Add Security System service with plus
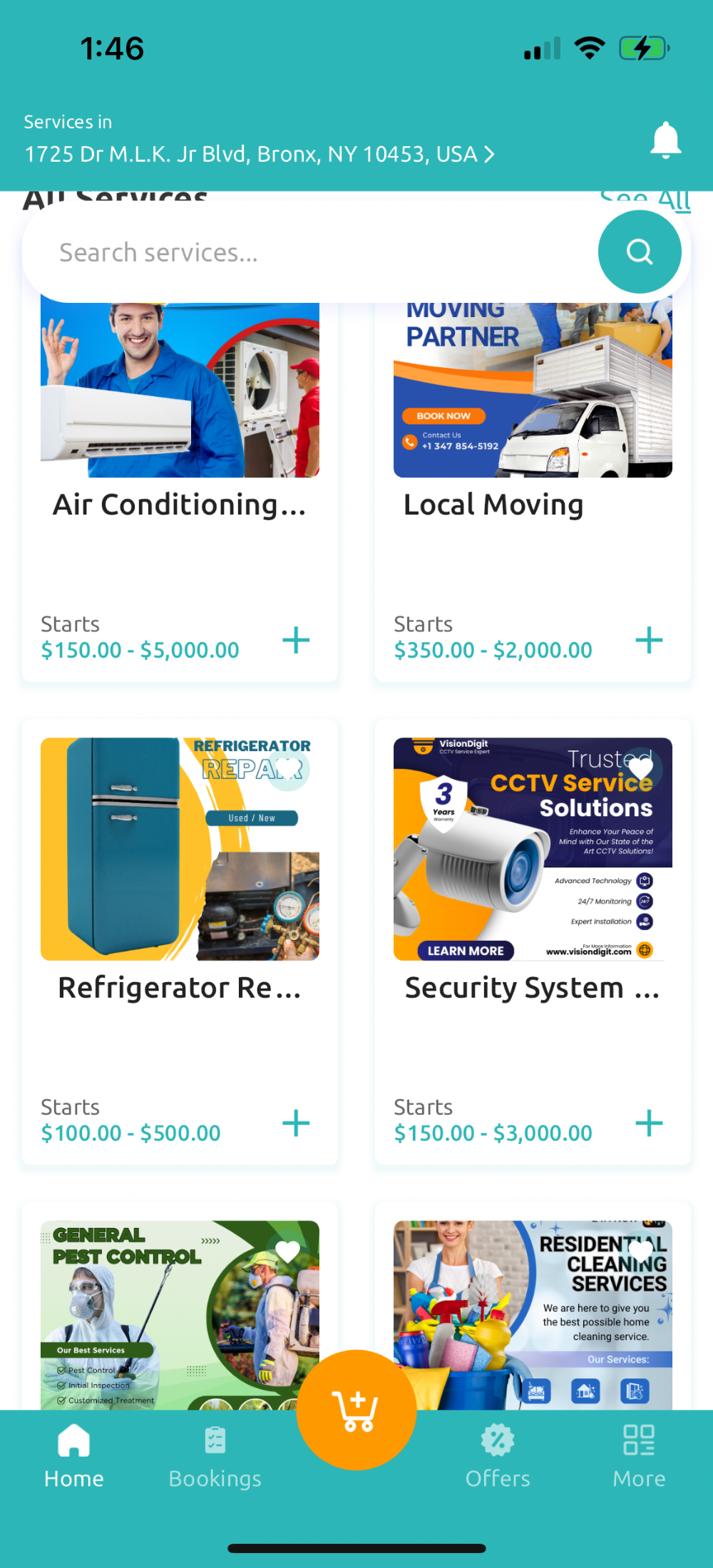This screenshot has width=713, height=1568. point(649,1123)
